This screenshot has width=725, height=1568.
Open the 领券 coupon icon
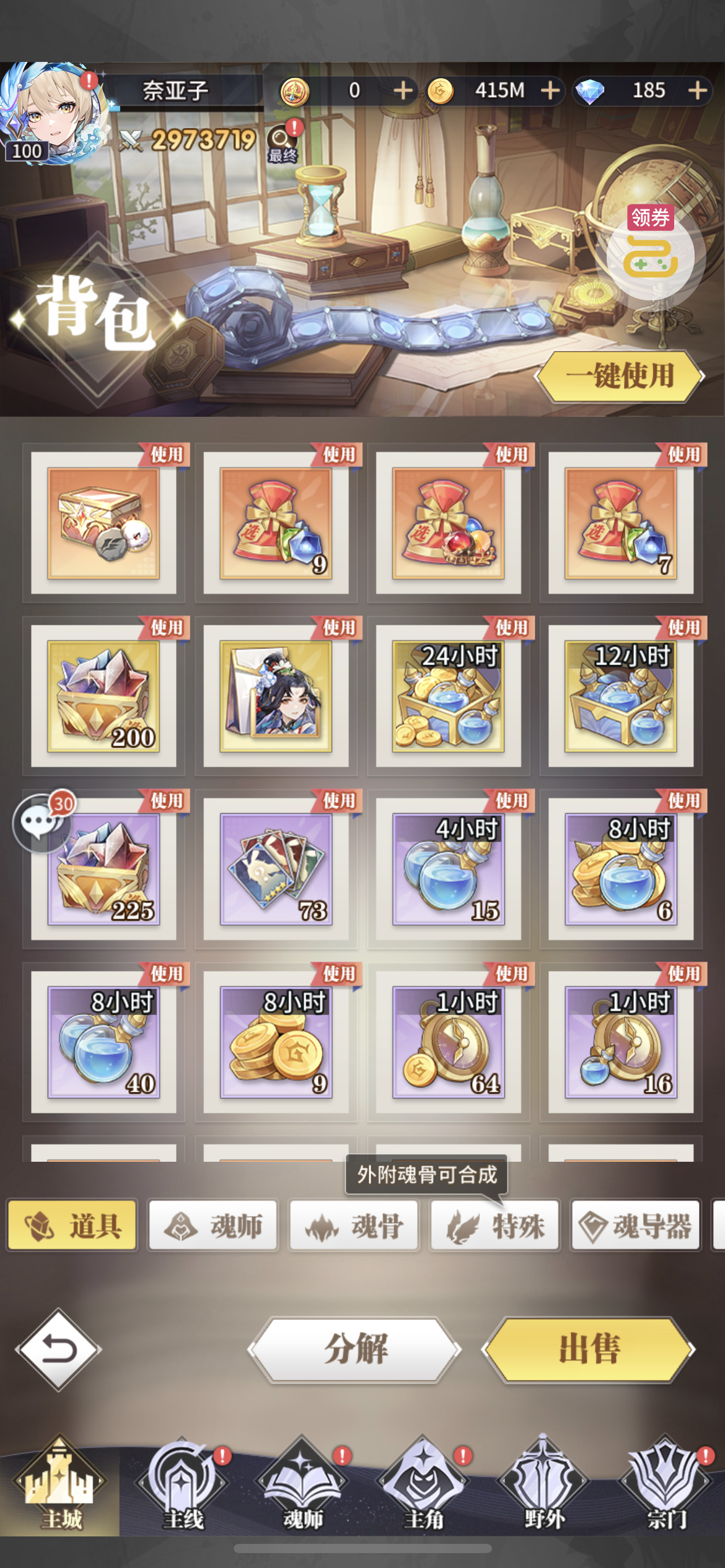650,255
